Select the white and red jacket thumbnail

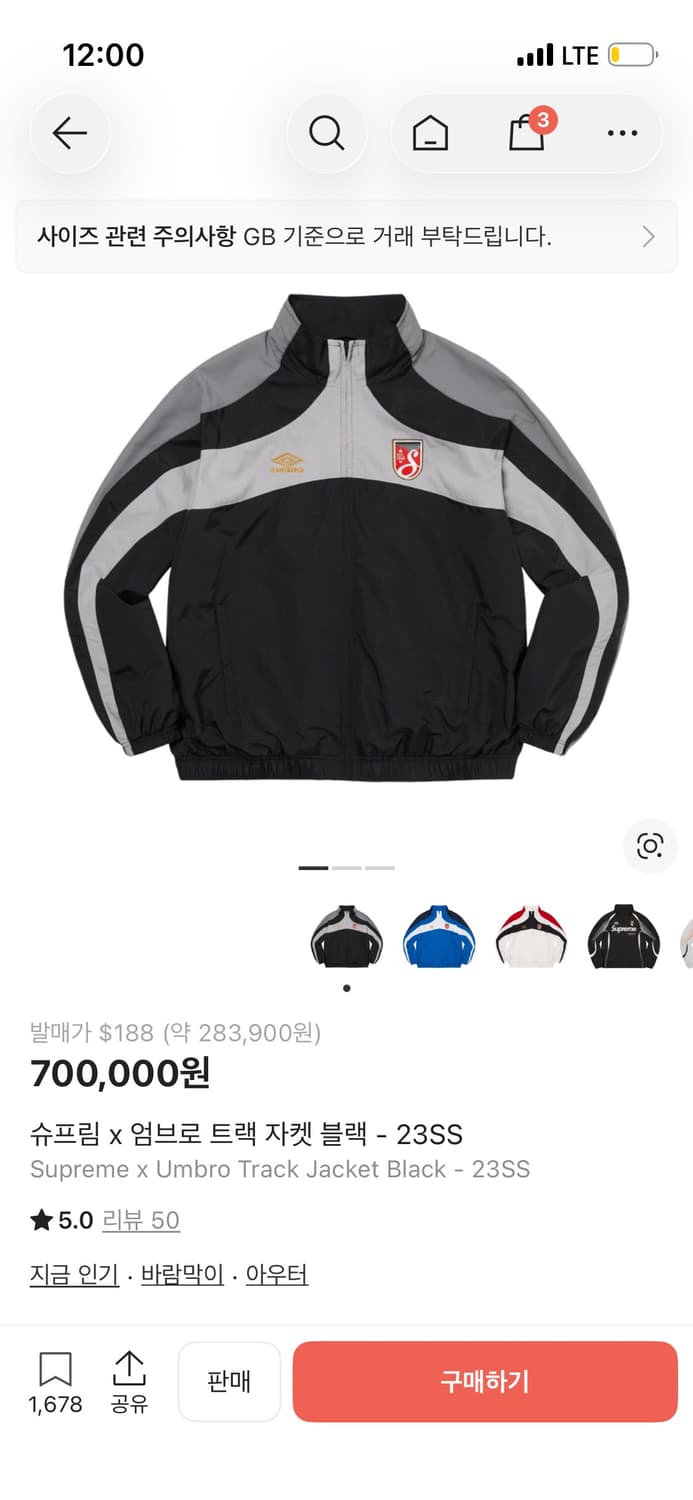point(531,937)
